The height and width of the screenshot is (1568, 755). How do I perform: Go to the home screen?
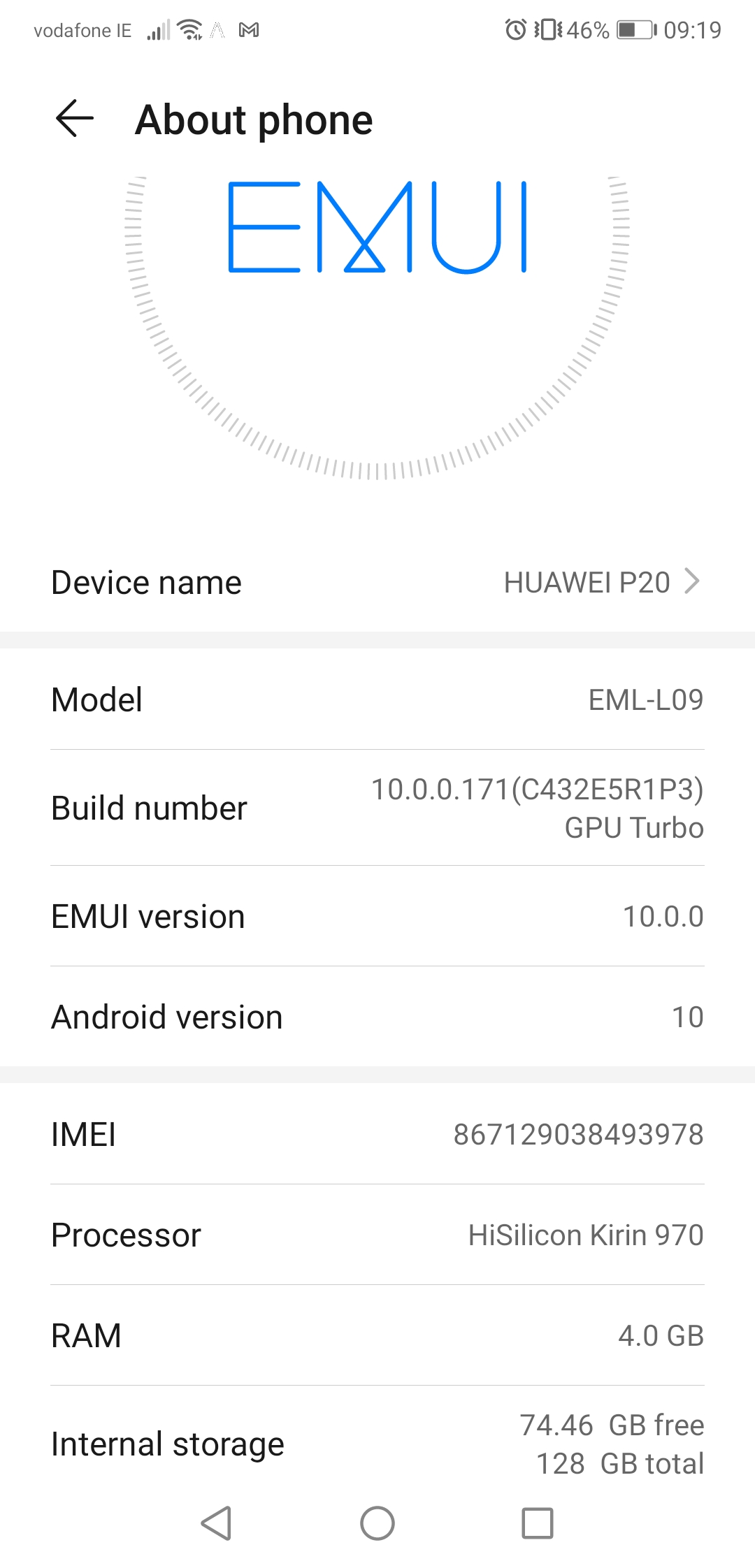pyautogui.click(x=377, y=1523)
